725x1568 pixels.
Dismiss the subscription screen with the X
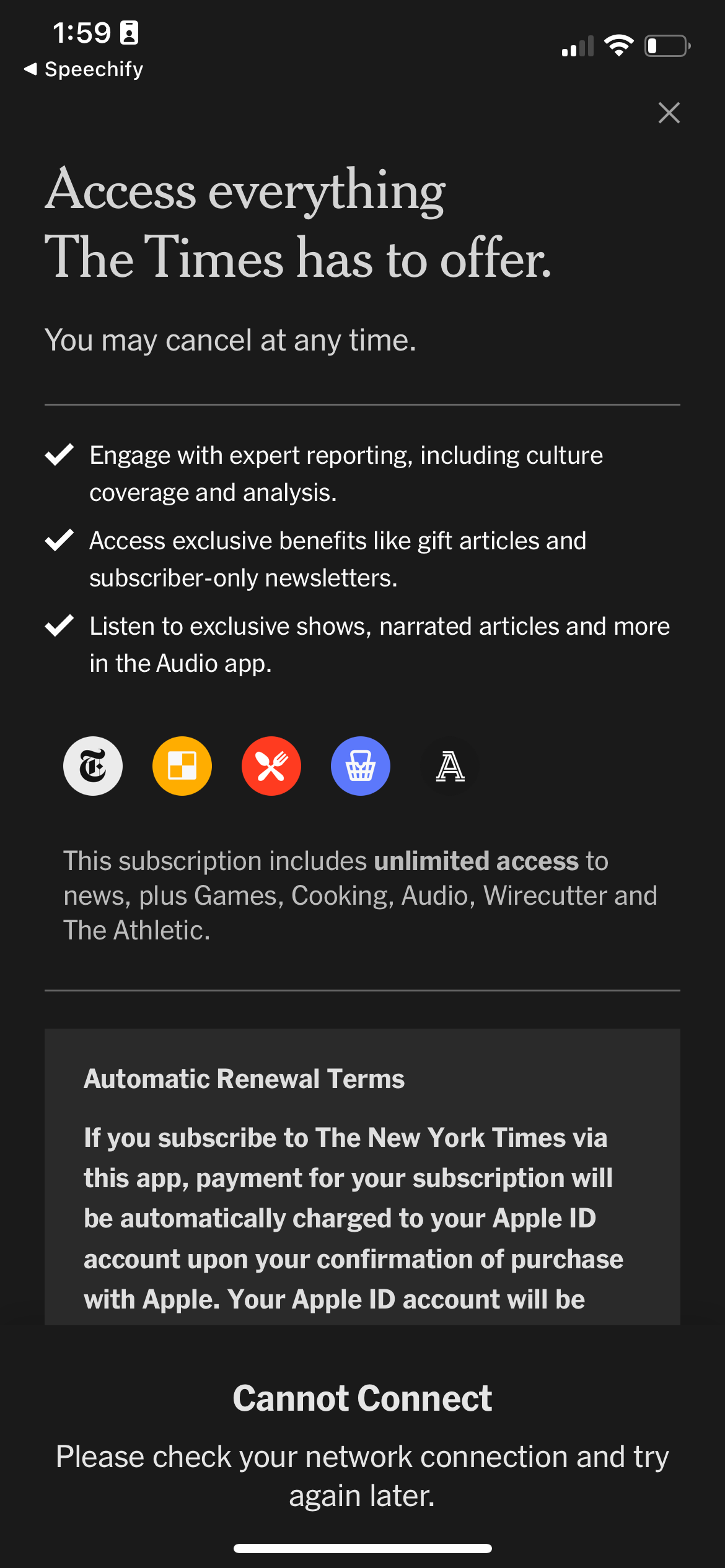669,113
